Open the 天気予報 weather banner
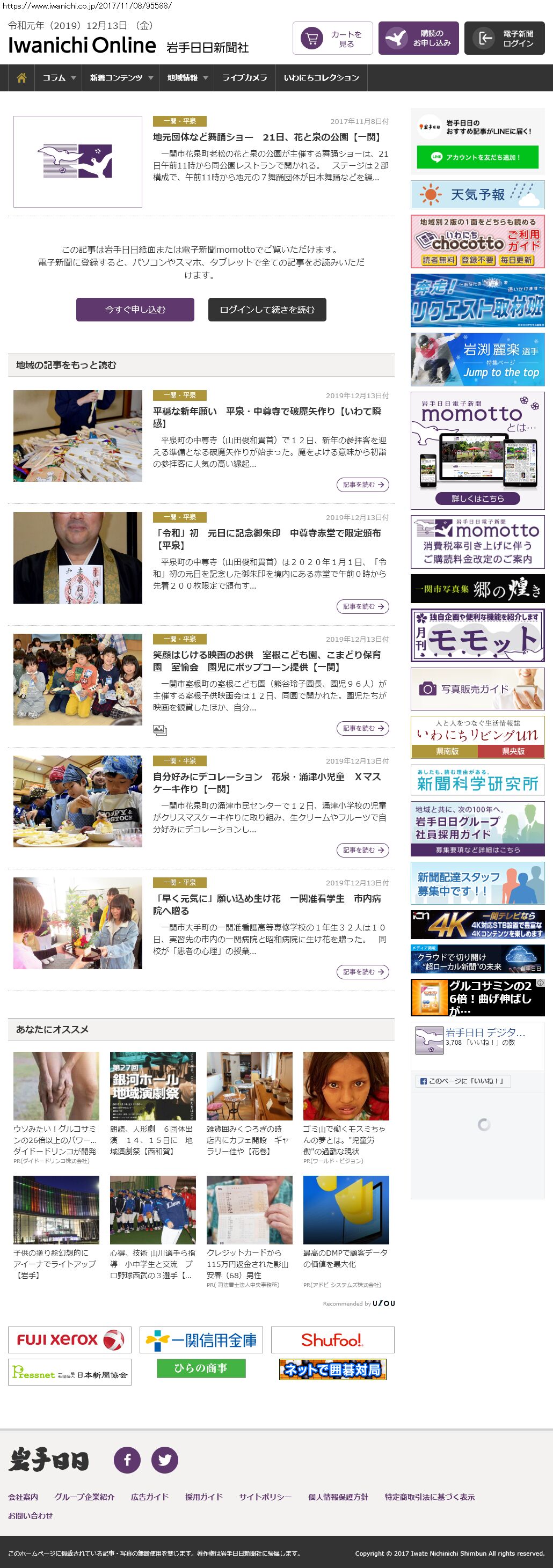Viewport: 553px width, 1568px height. [x=477, y=195]
